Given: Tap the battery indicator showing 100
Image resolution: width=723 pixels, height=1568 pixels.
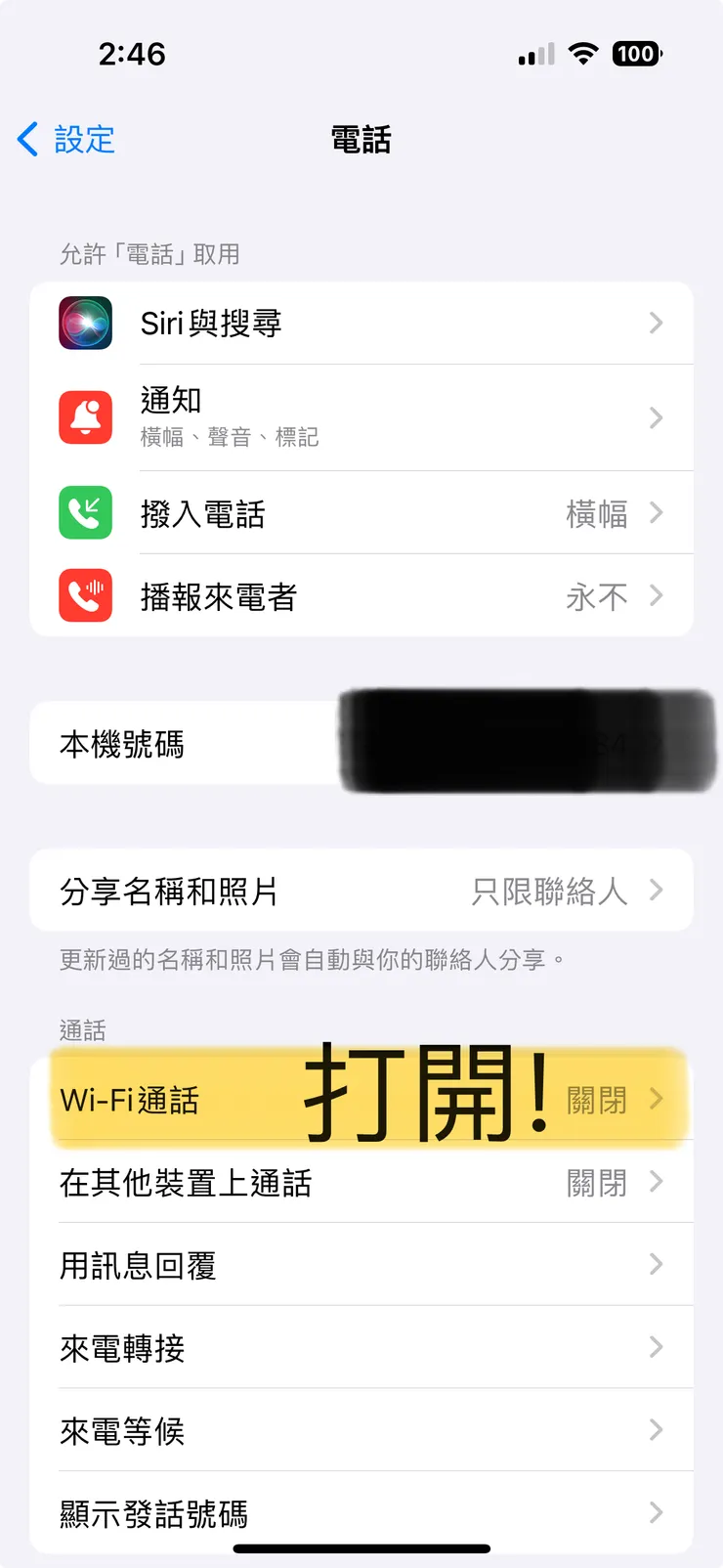Looking at the screenshot, I should tap(636, 54).
